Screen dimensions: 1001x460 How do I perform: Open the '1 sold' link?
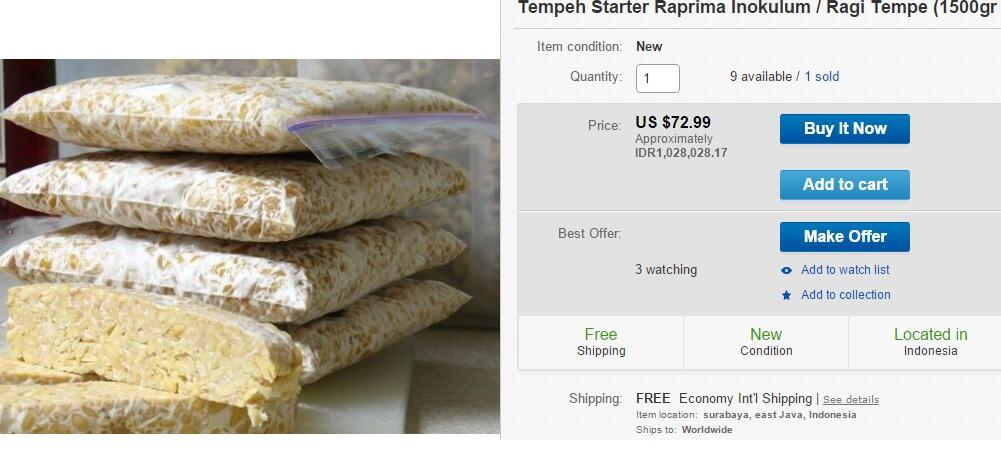point(821,77)
